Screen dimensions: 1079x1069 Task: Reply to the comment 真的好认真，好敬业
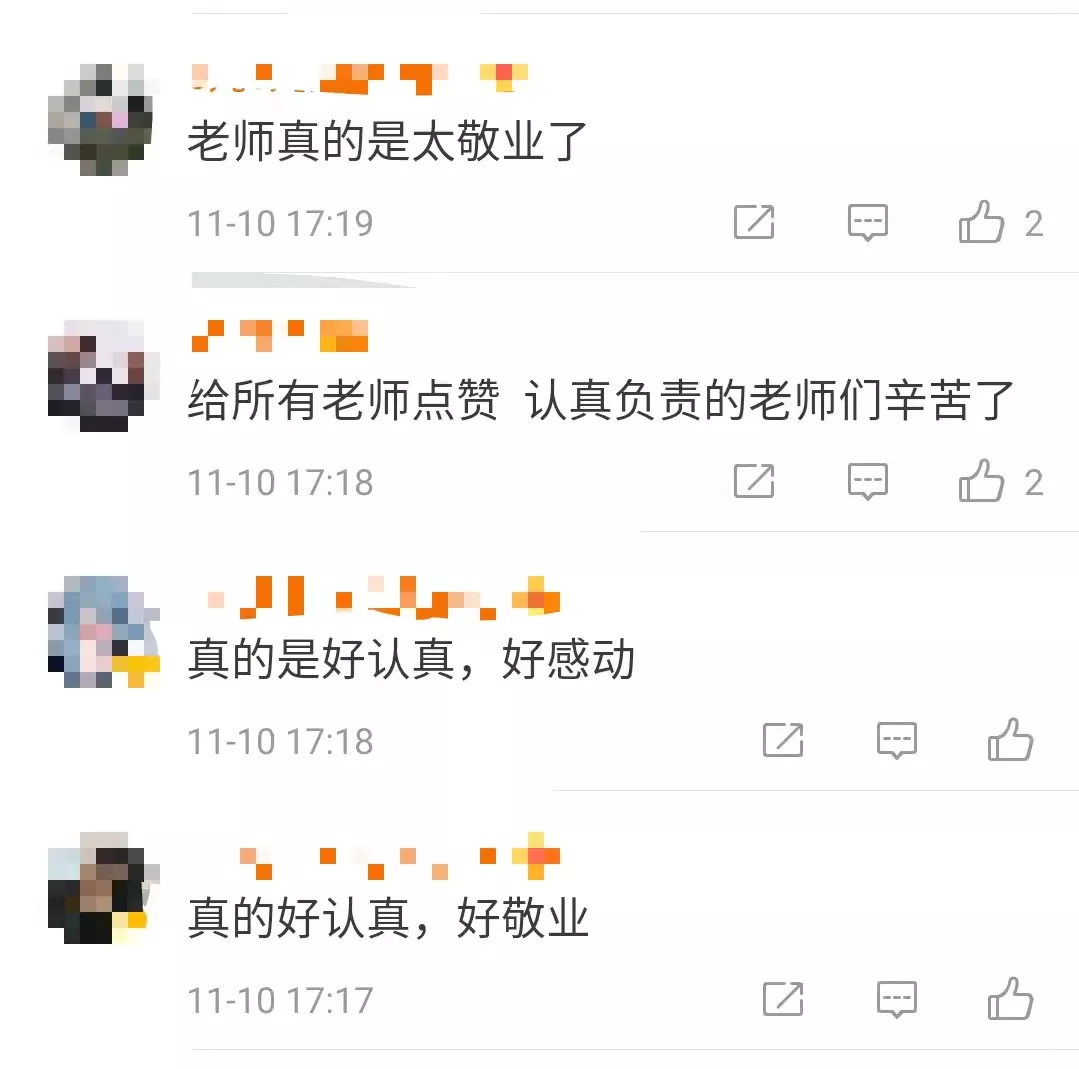coord(896,999)
